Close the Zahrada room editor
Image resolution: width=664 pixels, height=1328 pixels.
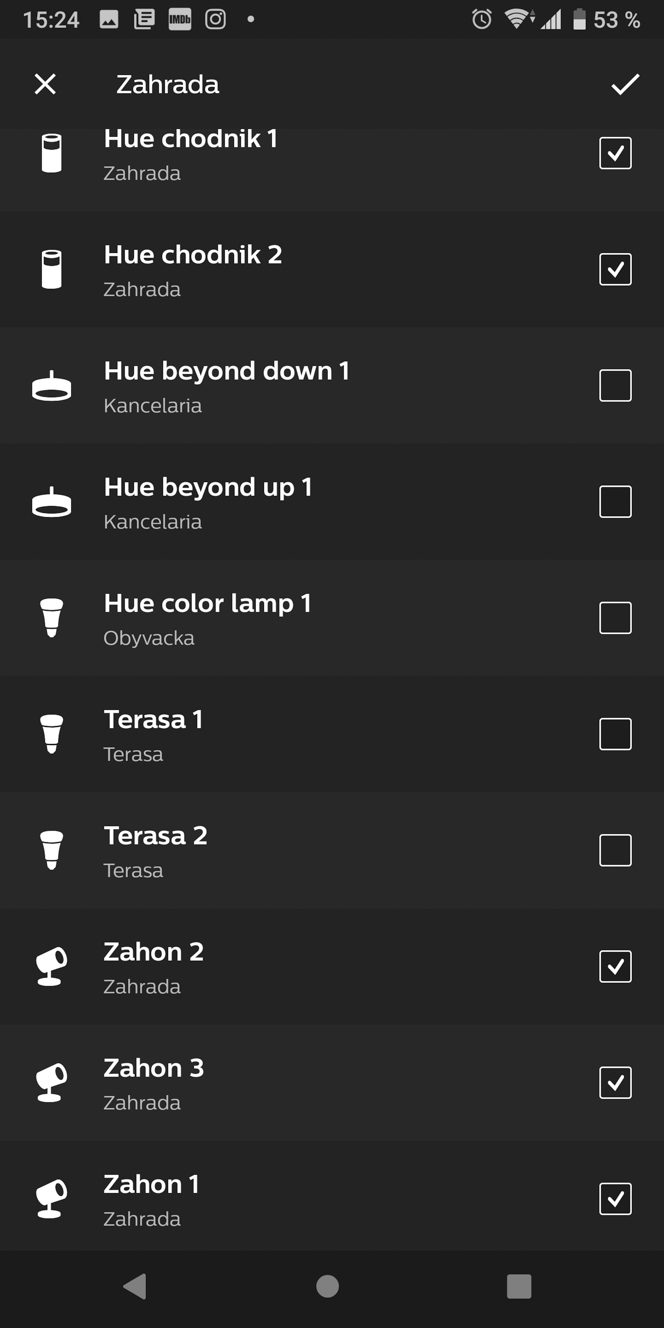click(x=45, y=84)
